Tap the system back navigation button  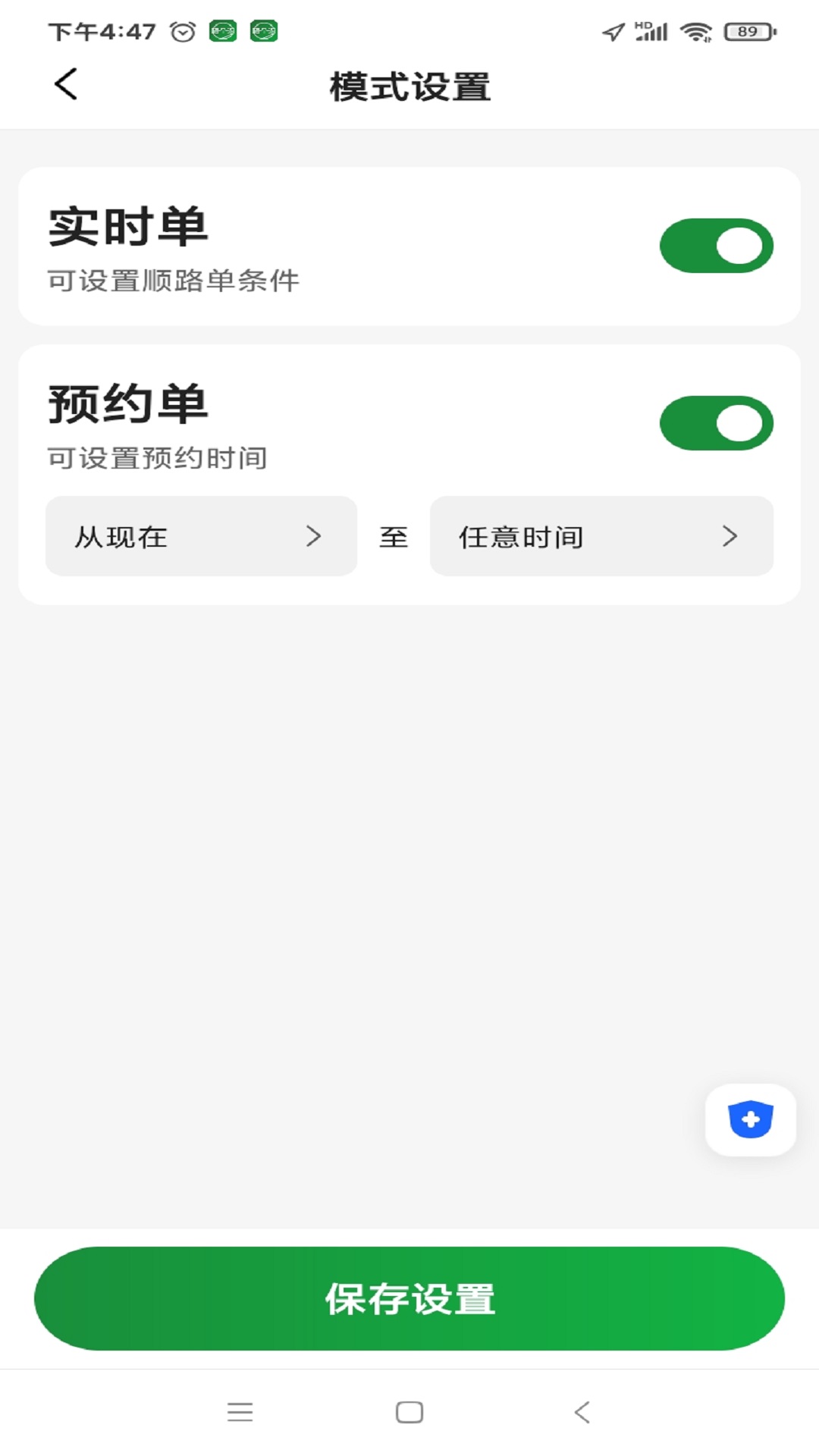tap(581, 1411)
